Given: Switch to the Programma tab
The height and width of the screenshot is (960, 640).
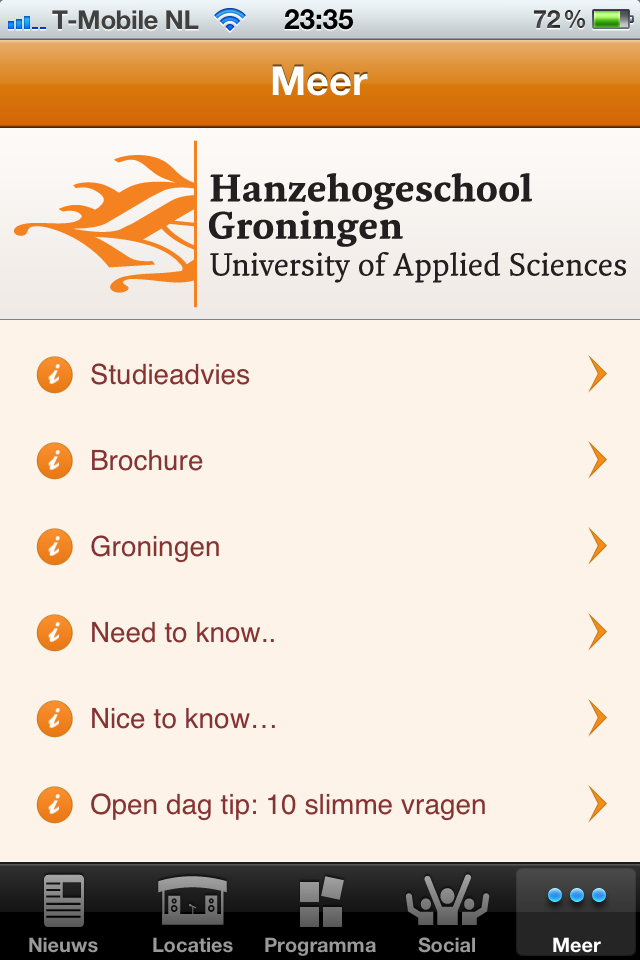Looking at the screenshot, I should tap(320, 912).
